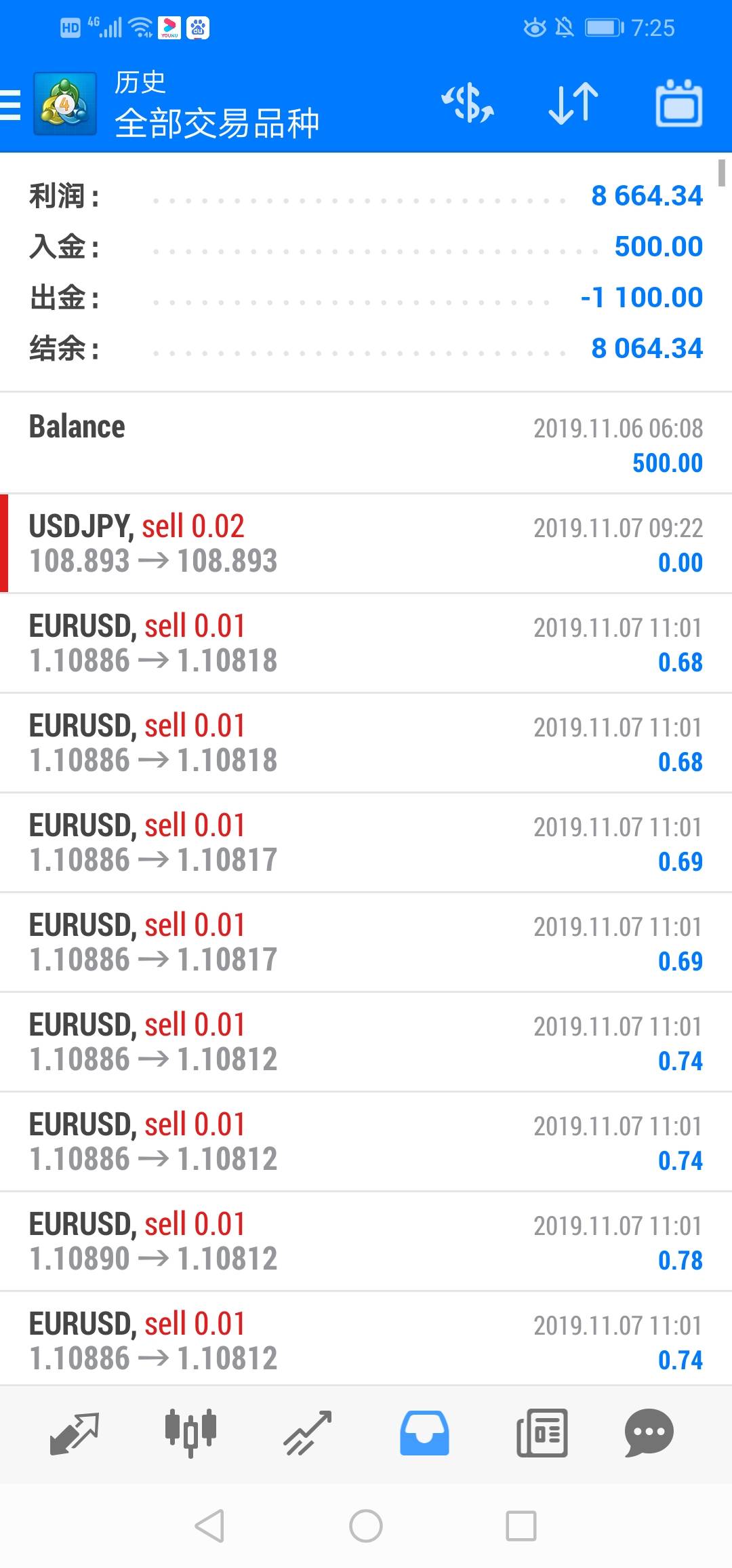Switch to the Trade tab

308,1434
